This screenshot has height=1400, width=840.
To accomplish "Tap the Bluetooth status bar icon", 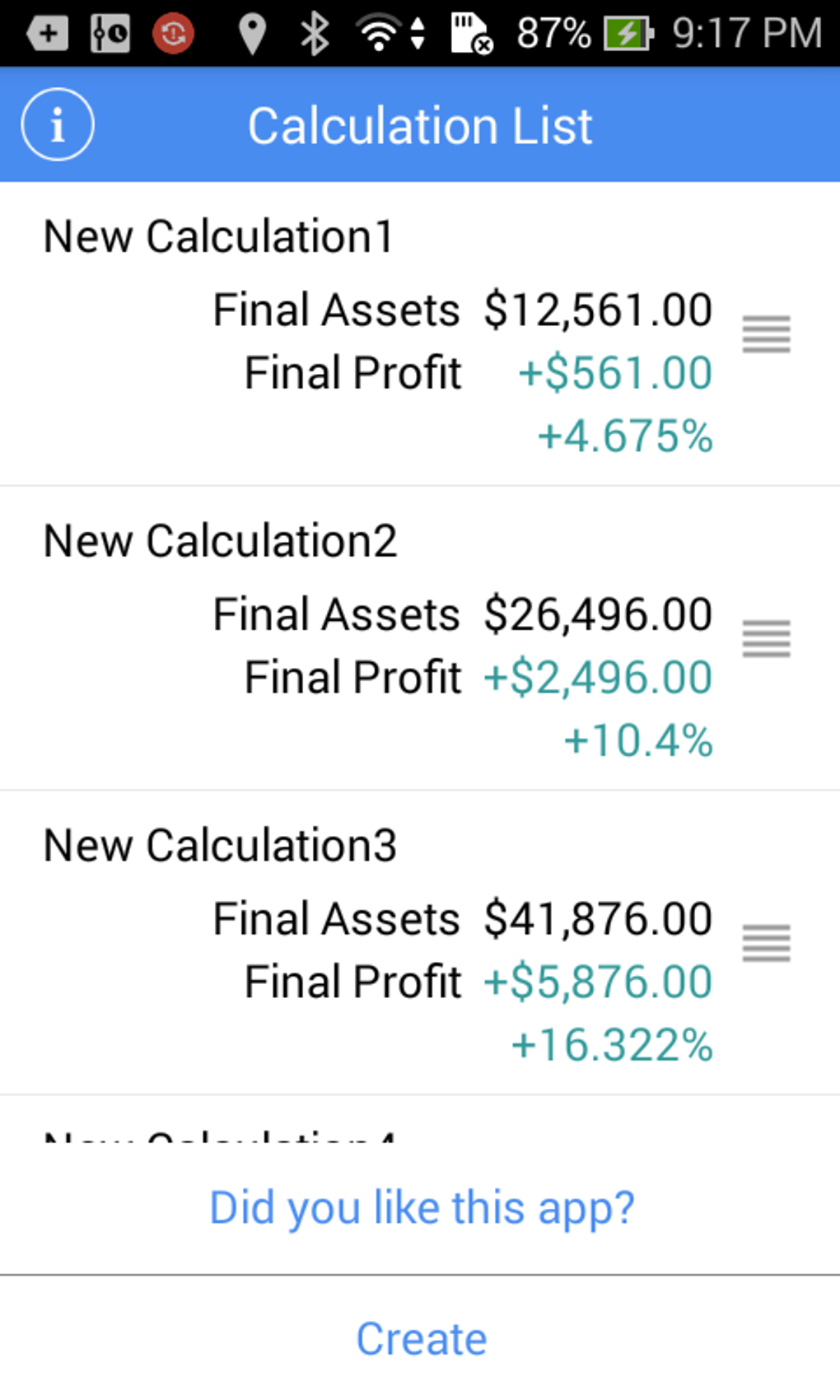I will (x=315, y=31).
